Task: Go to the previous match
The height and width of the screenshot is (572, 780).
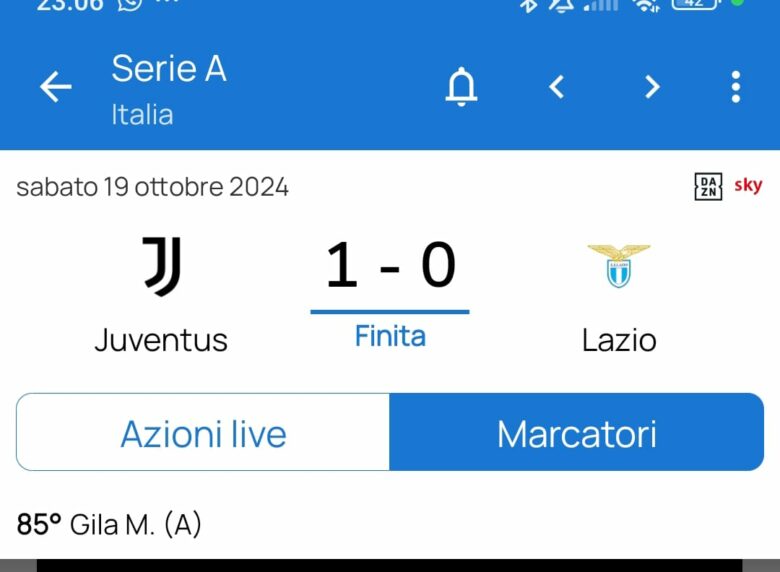Action: pyautogui.click(x=557, y=88)
